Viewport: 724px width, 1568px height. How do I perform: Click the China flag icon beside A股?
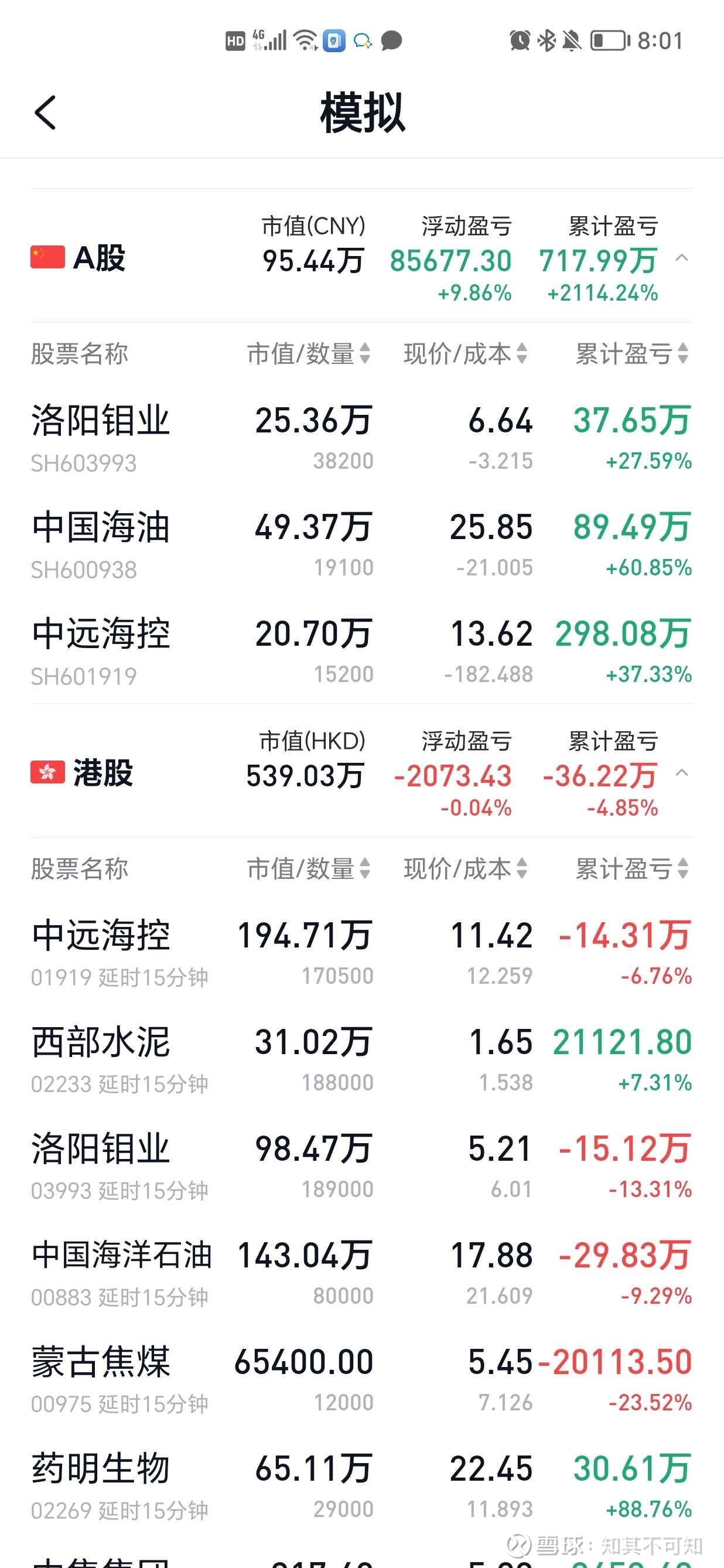[x=46, y=258]
